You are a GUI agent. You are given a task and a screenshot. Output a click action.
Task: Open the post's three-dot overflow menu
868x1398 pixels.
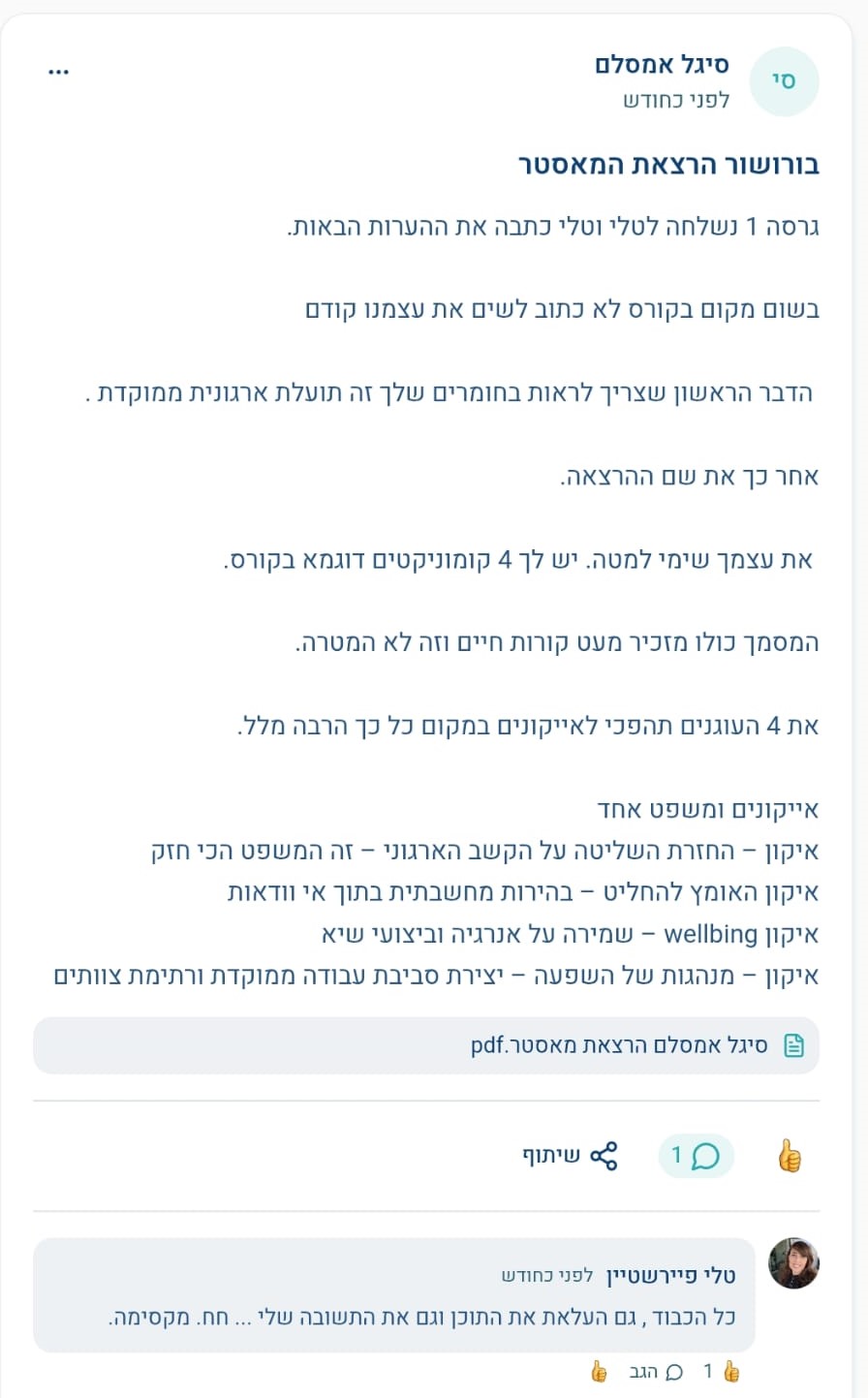[x=58, y=72]
